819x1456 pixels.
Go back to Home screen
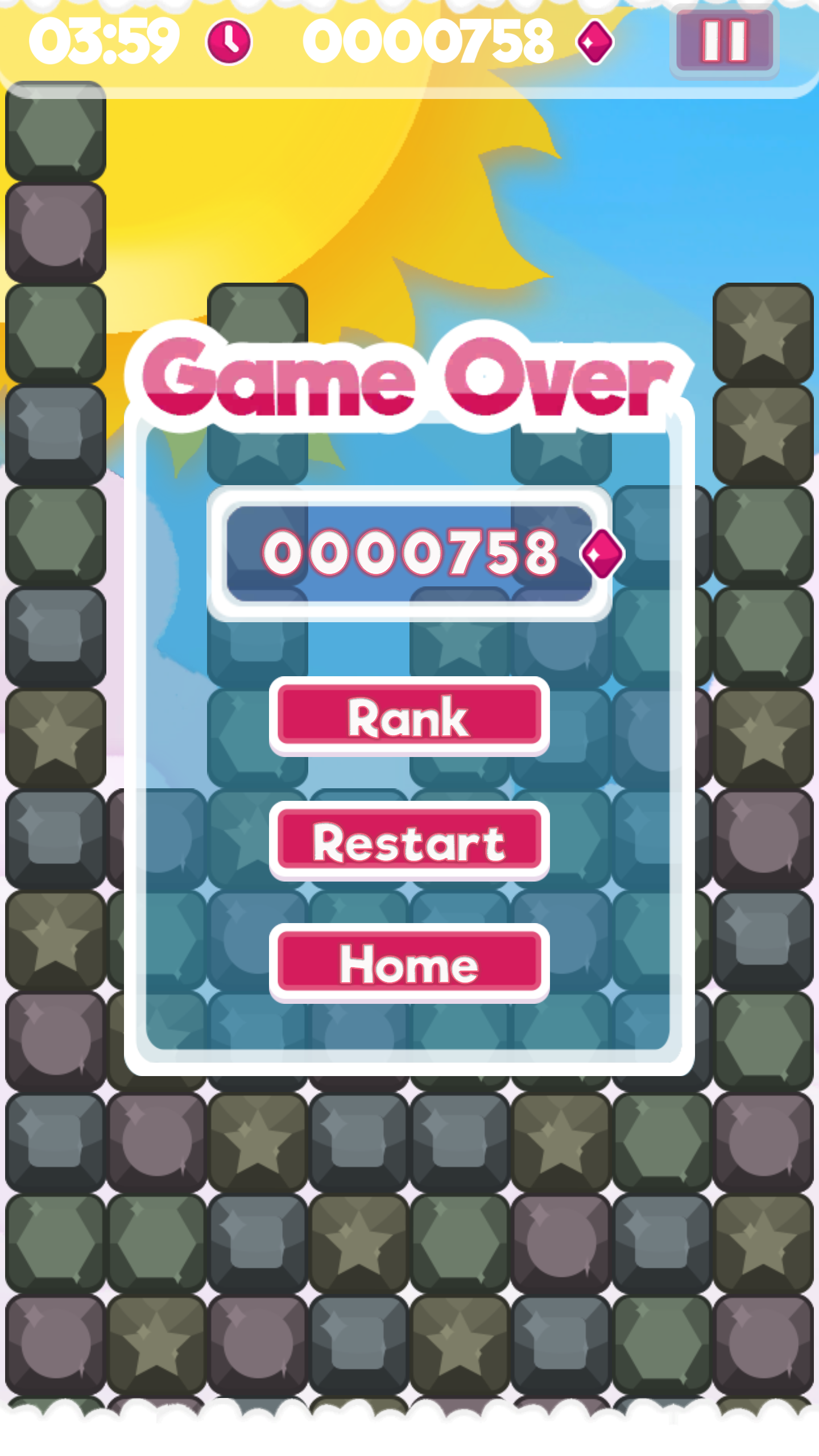(409, 964)
